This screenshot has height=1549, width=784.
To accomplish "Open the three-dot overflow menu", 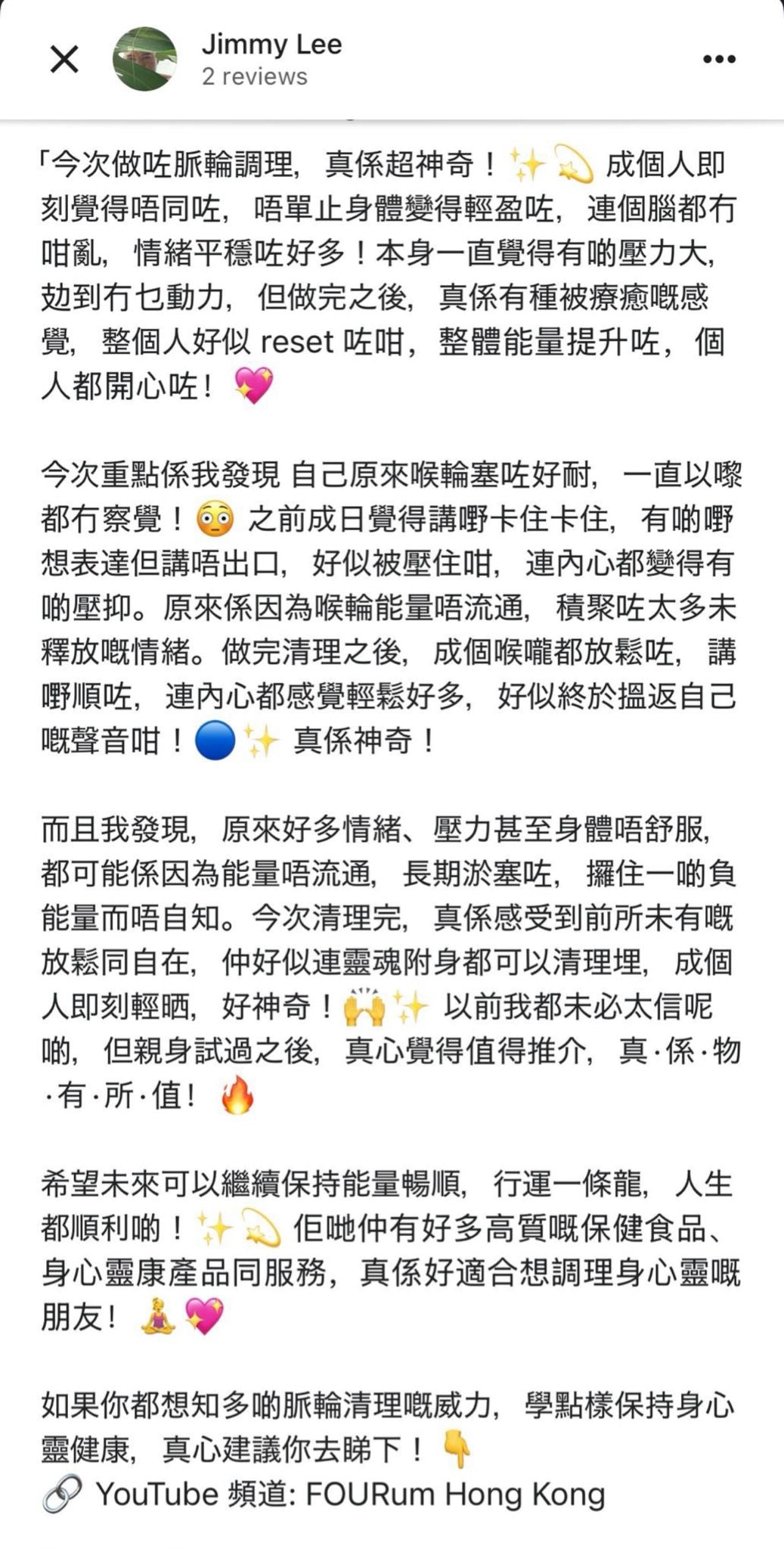I will (719, 59).
